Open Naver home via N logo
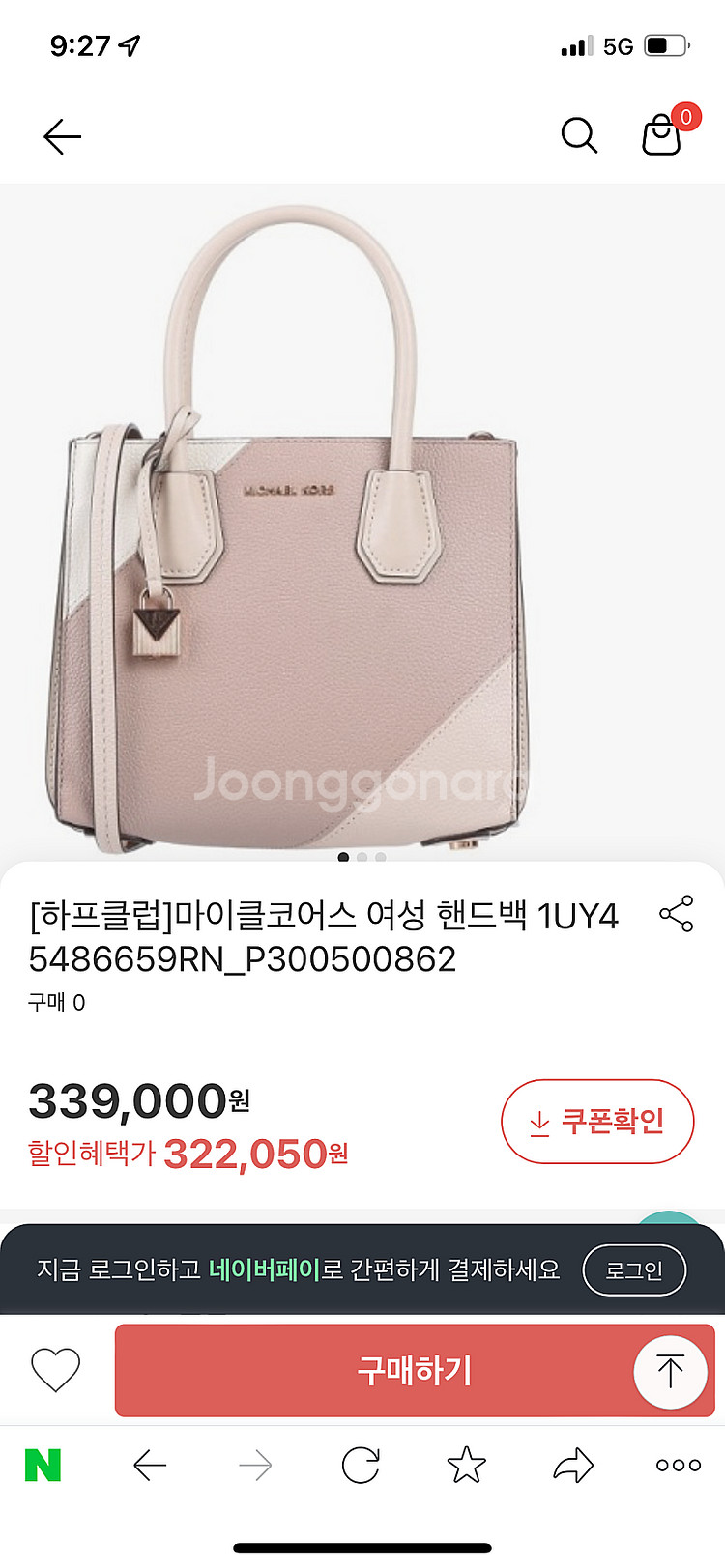The height and width of the screenshot is (1568, 725). point(43,1466)
